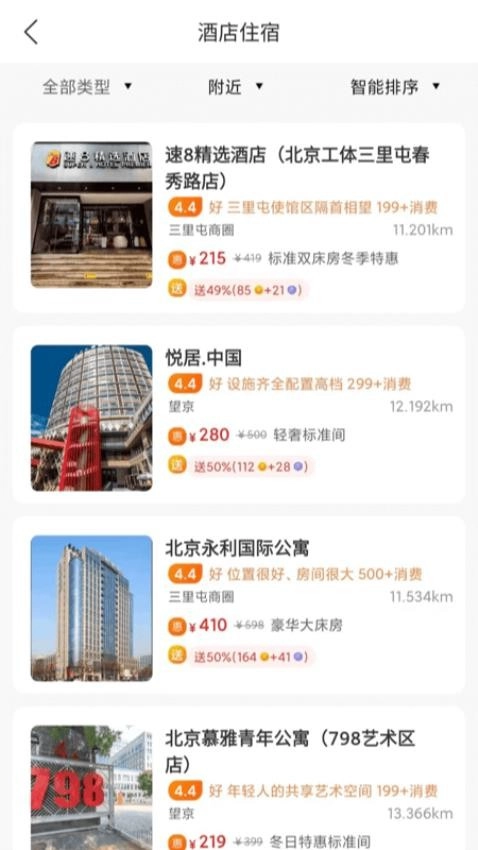View the 悦居.中国 hotel listing

pyautogui.click(x=238, y=415)
